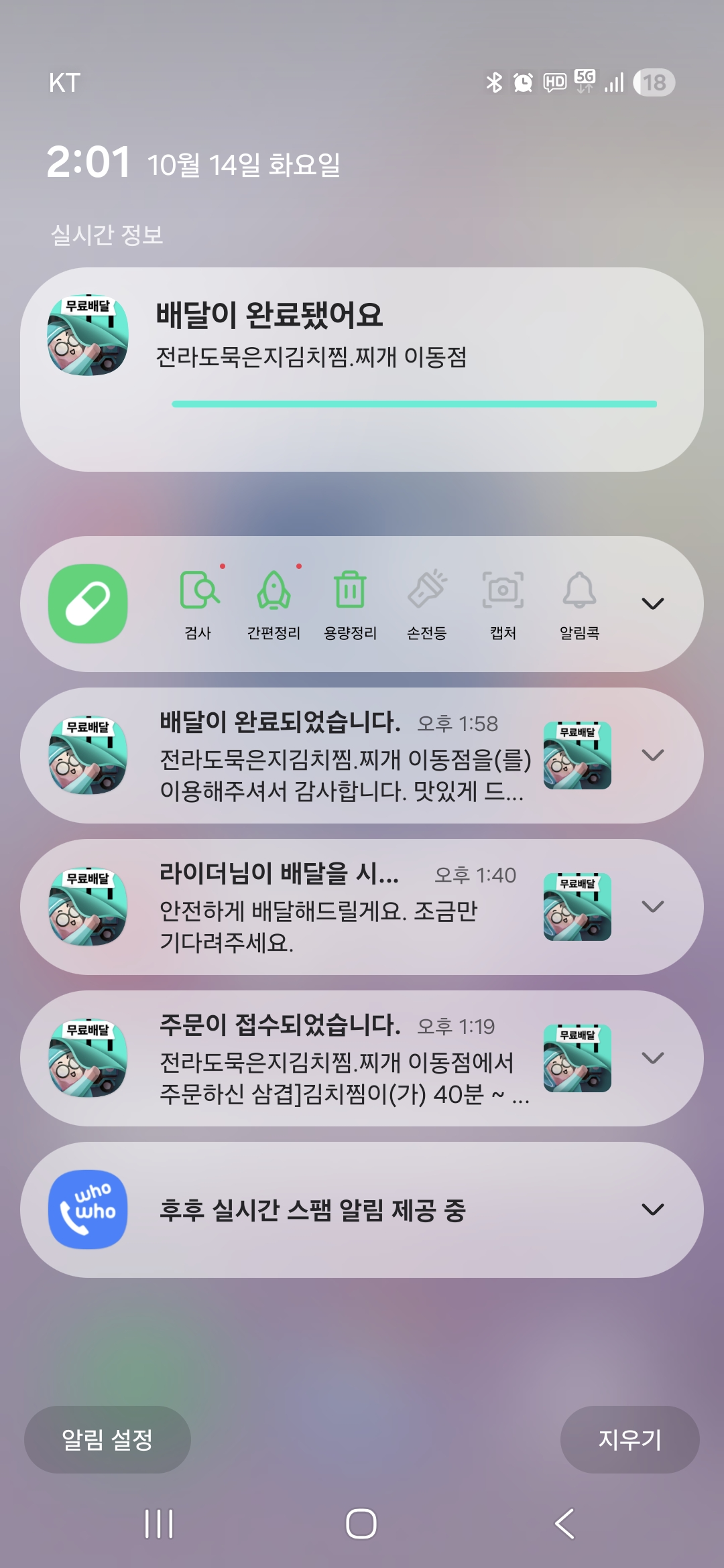Turn on the 손전등 flashlight

pos(427,603)
